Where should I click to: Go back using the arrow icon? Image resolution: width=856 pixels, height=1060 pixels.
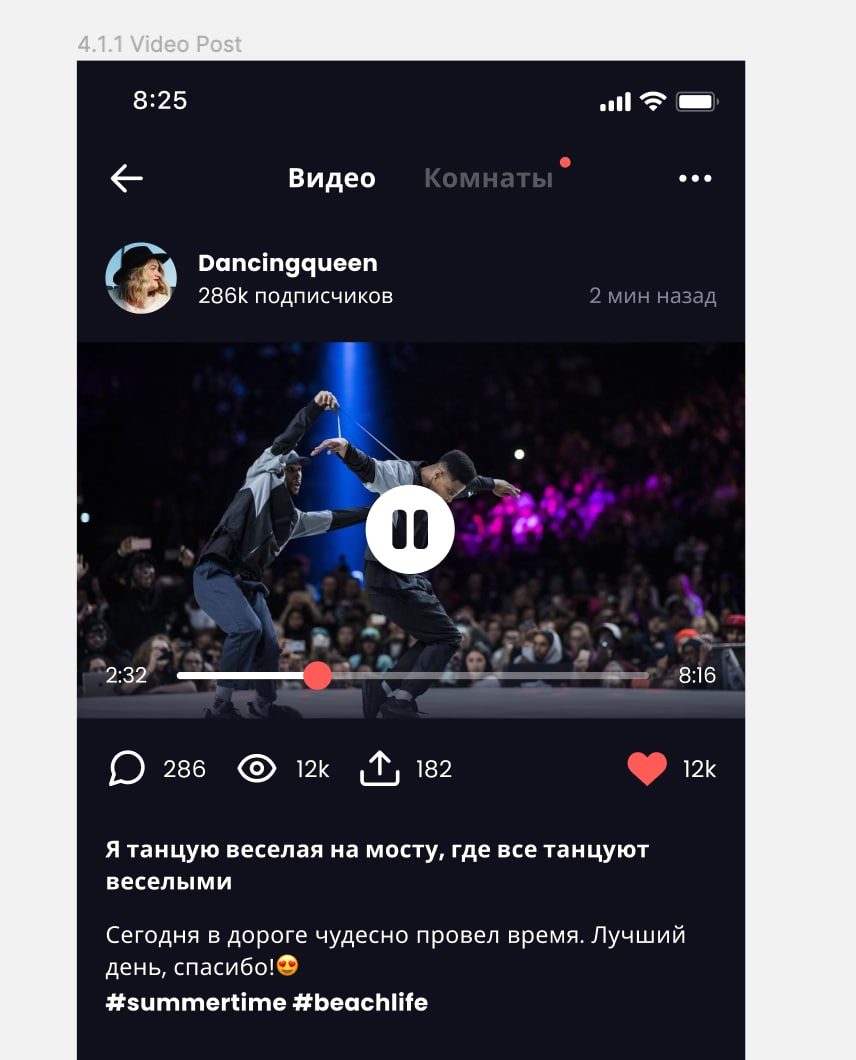tap(127, 179)
